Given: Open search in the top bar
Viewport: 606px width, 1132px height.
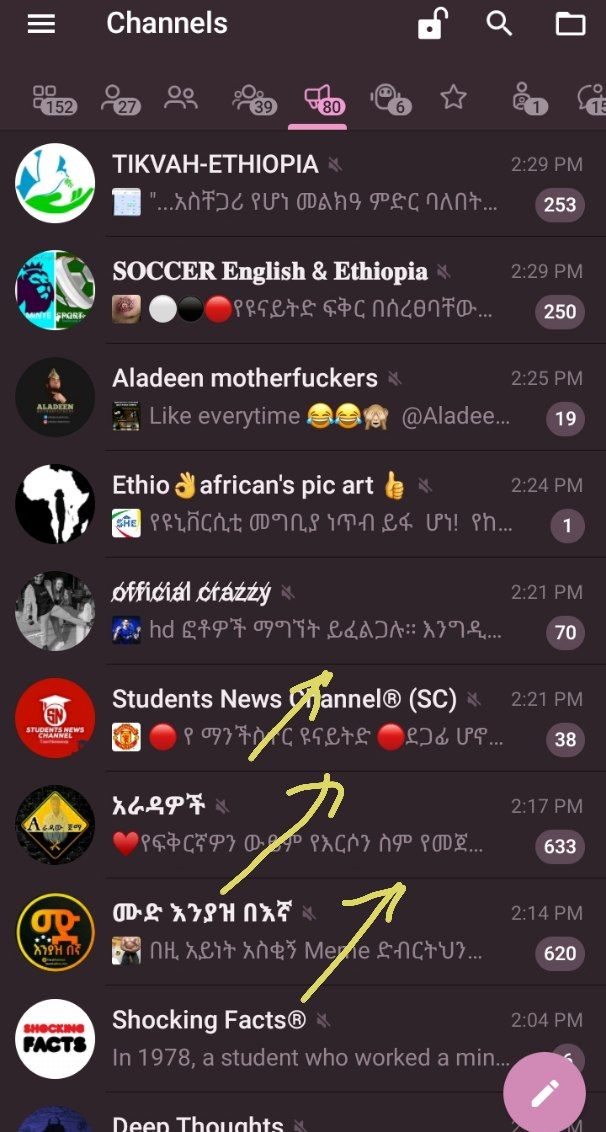Looking at the screenshot, I should (499, 23).
